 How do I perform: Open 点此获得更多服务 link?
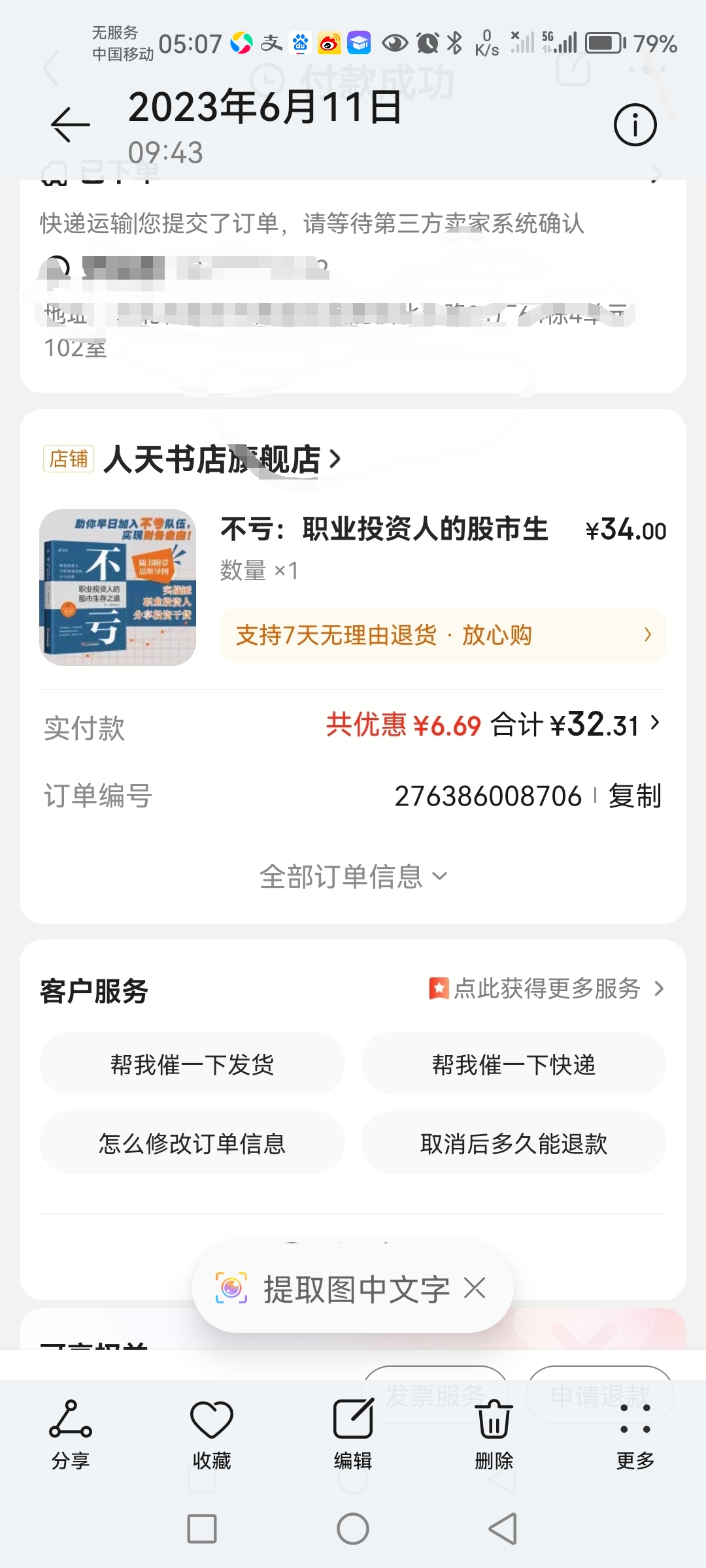[546, 989]
